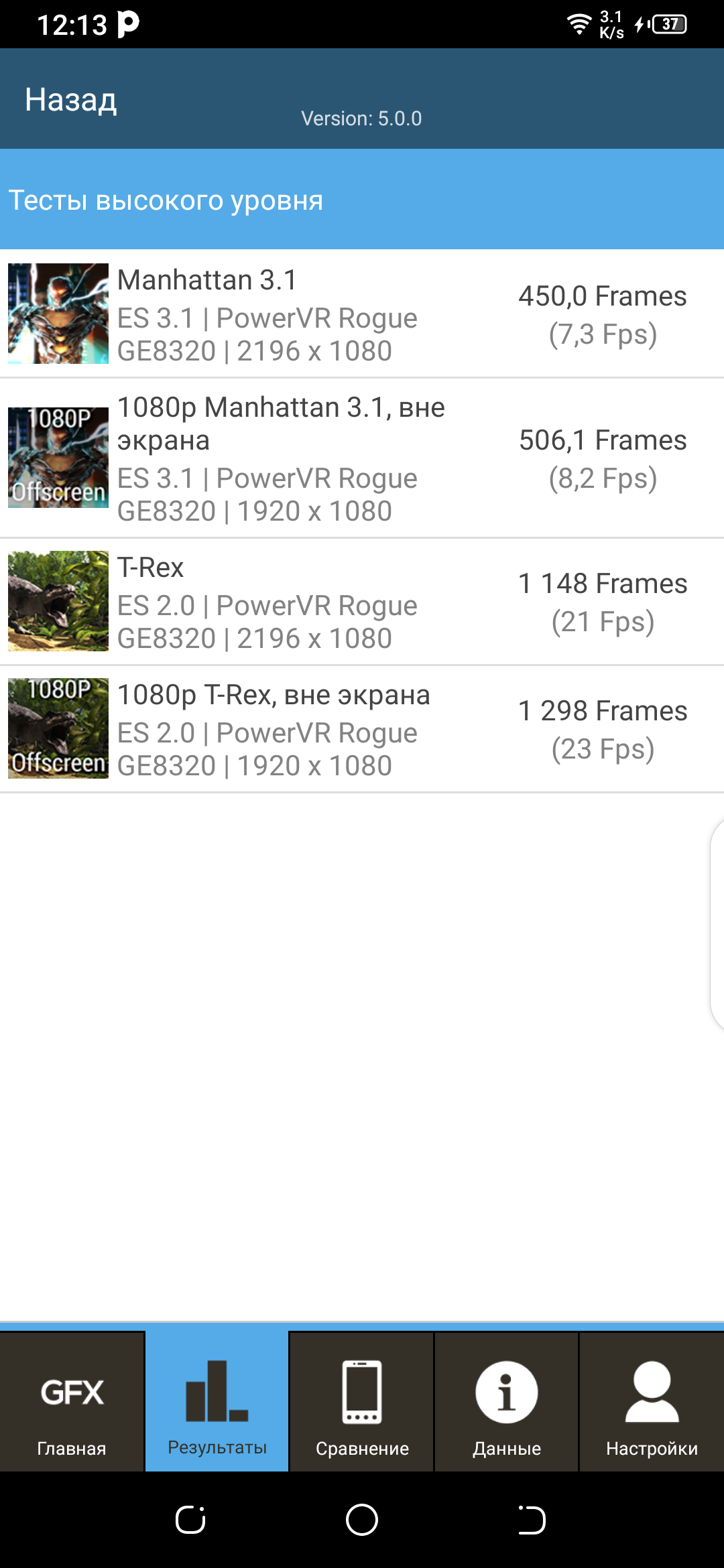Viewport: 724px width, 1568px height.
Task: Select the Результаты tab
Action: click(217, 1402)
